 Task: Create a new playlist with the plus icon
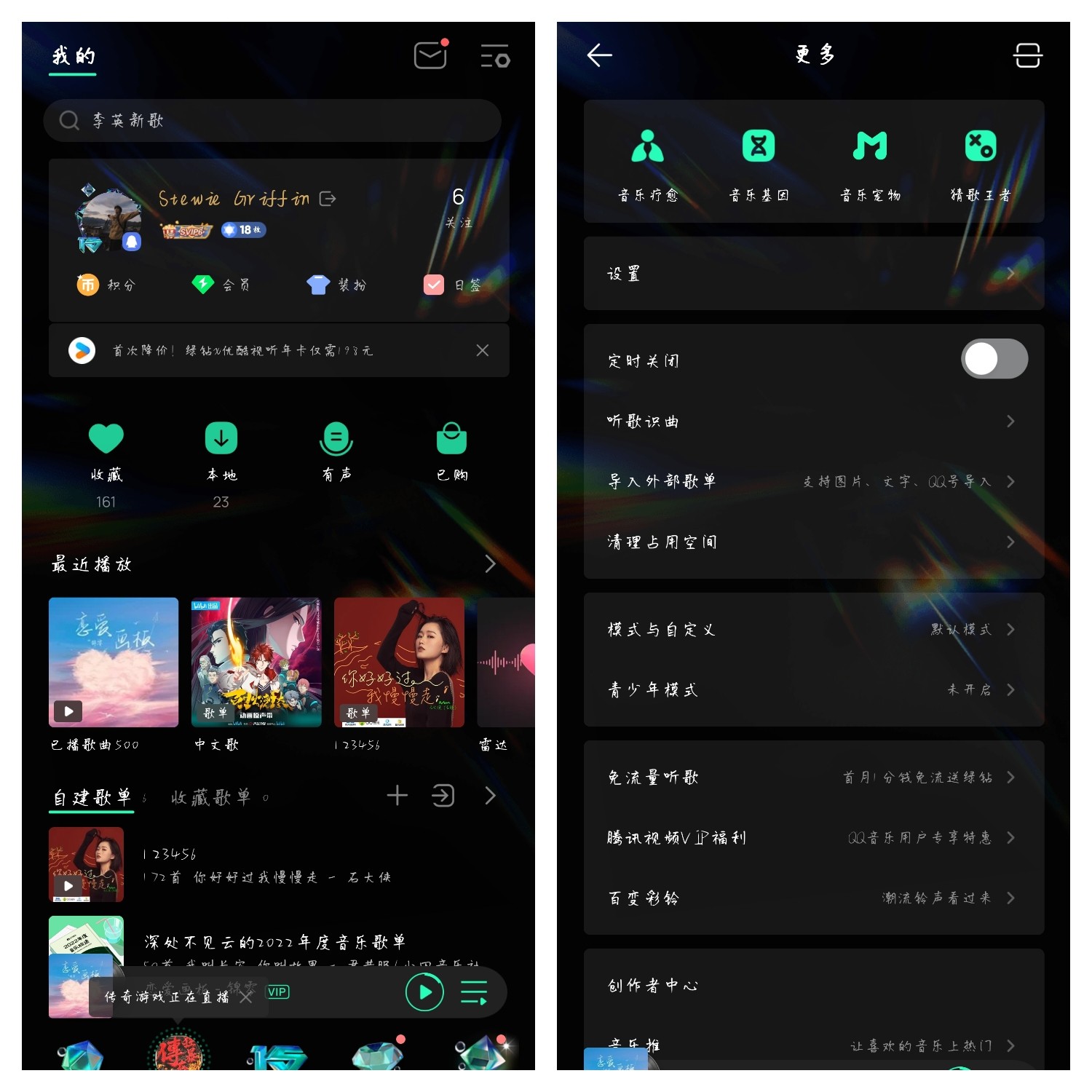coord(397,796)
